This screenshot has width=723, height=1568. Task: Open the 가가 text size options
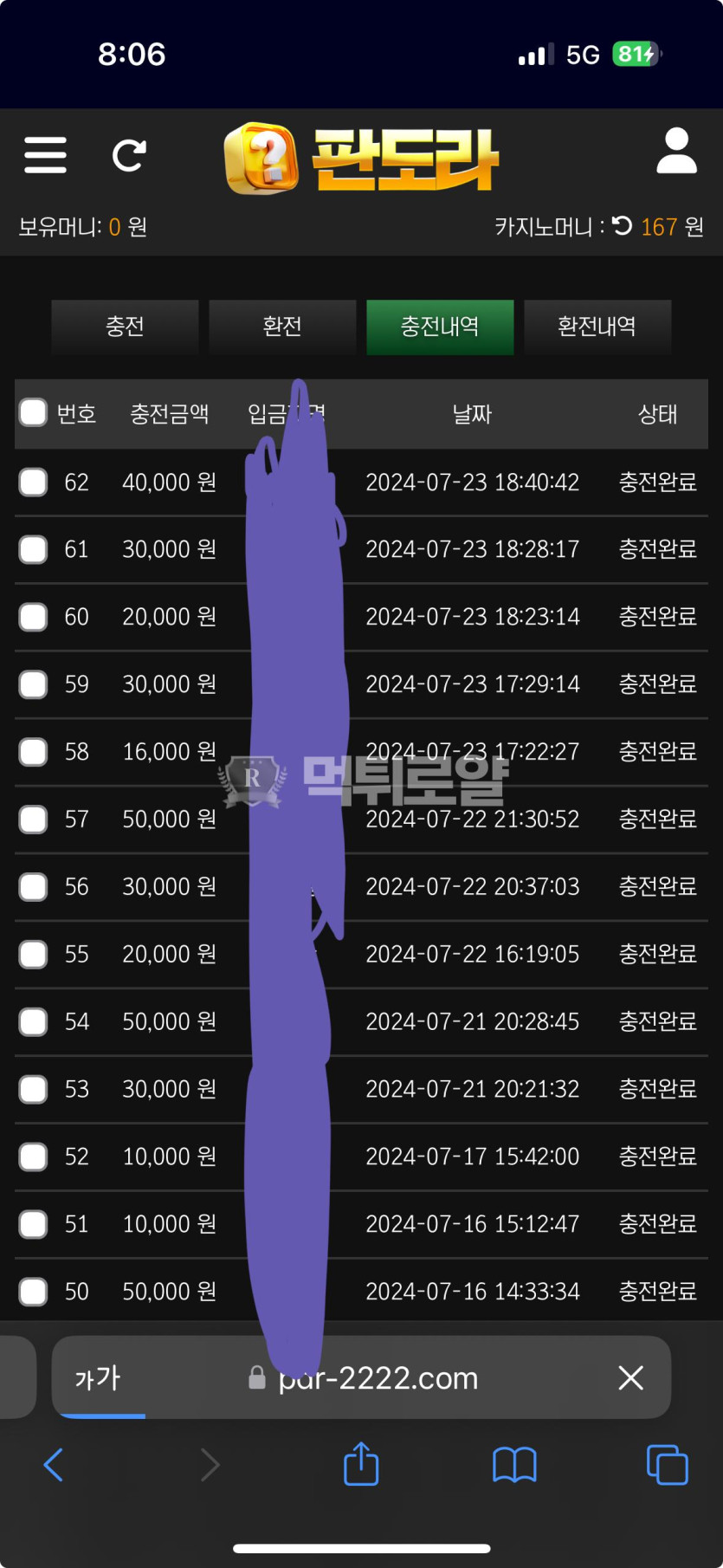click(98, 1377)
